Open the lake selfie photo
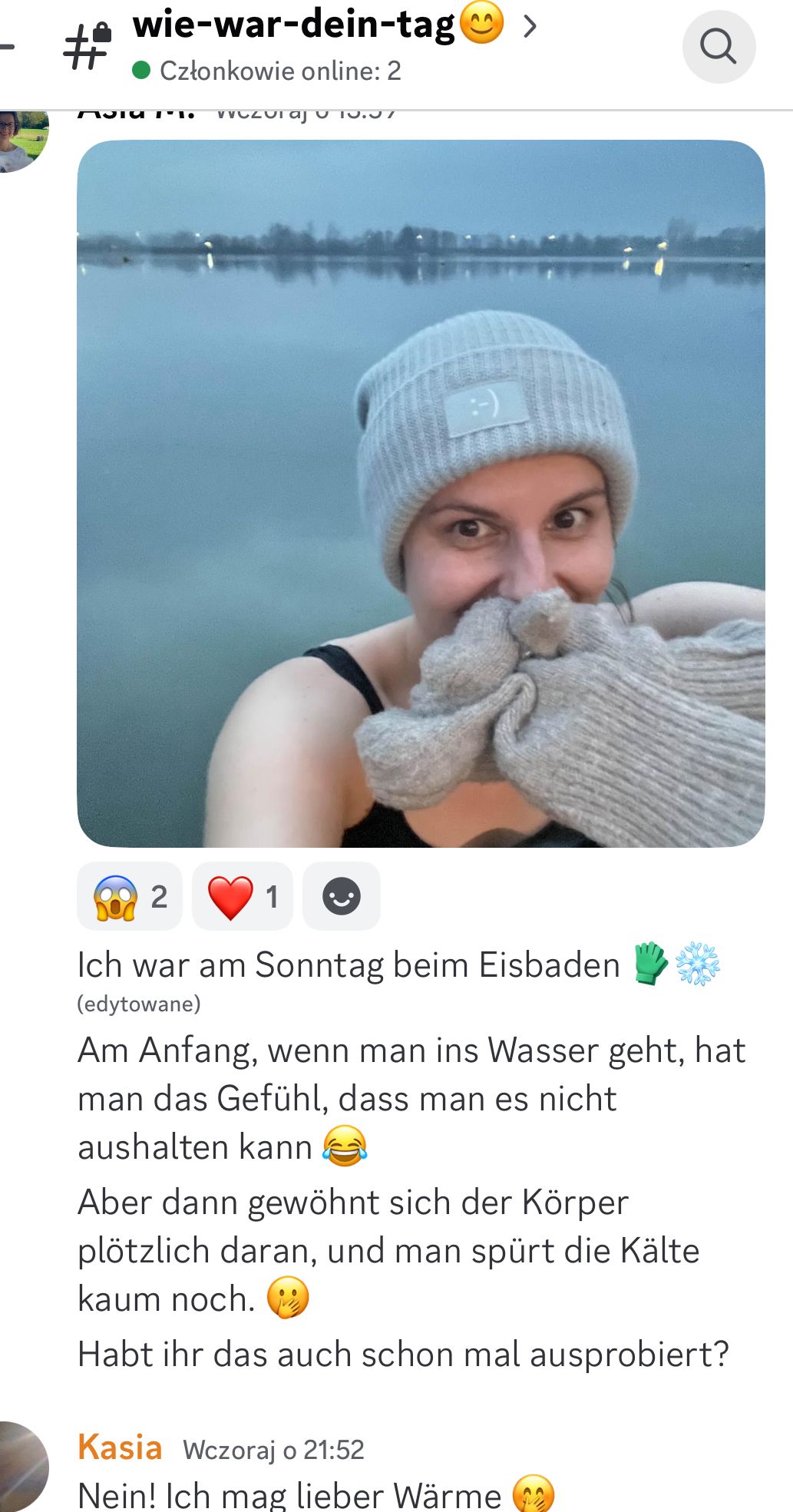Image resolution: width=793 pixels, height=1512 pixels. (421, 493)
